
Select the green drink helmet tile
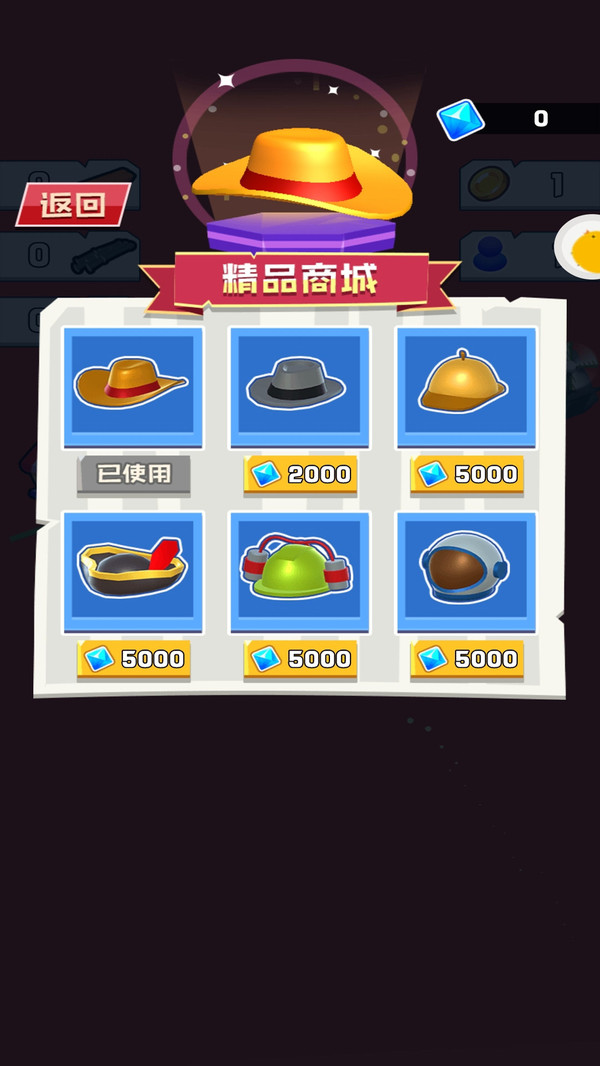pyautogui.click(x=300, y=571)
